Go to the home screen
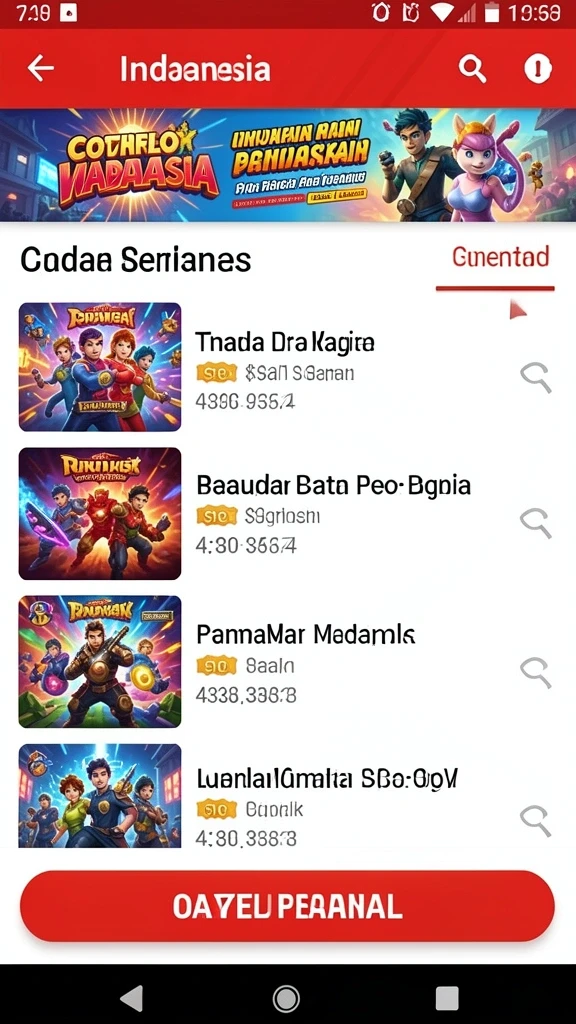The height and width of the screenshot is (1024, 576). tap(286, 998)
